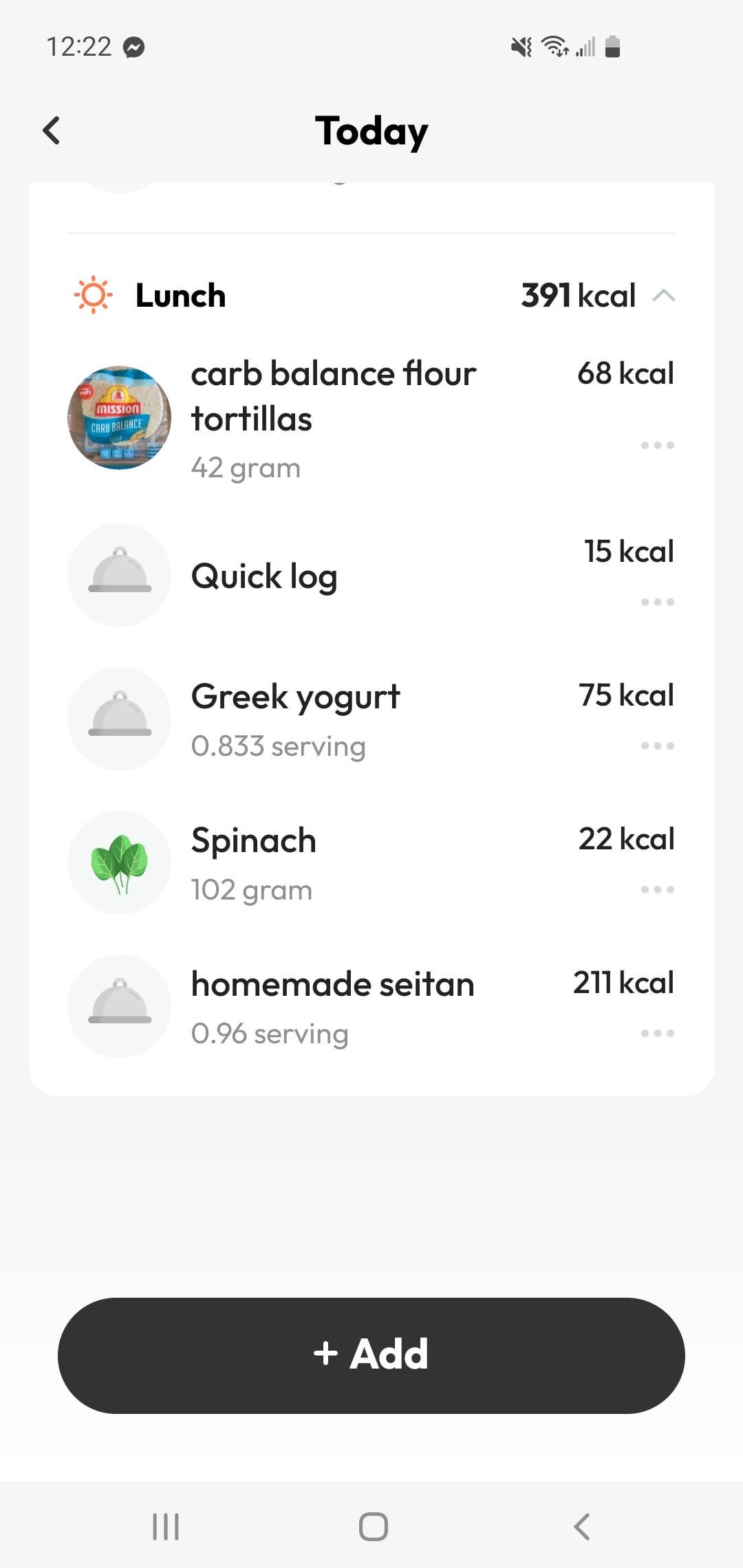This screenshot has height=1568, width=743.
Task: Open options for carb balance flour tortillas
Action: point(657,446)
